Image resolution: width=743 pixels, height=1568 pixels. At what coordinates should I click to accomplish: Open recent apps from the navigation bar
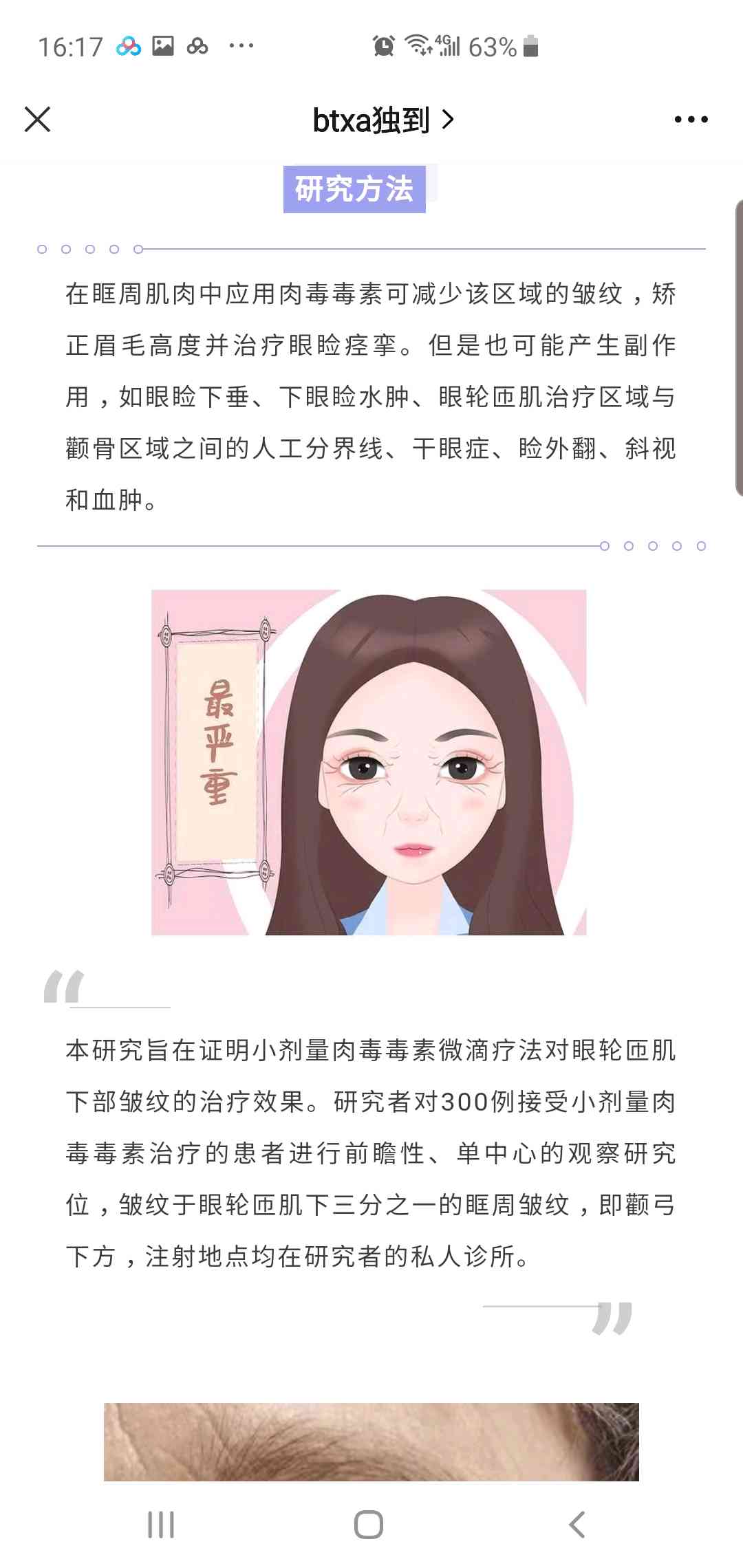[x=161, y=1525]
